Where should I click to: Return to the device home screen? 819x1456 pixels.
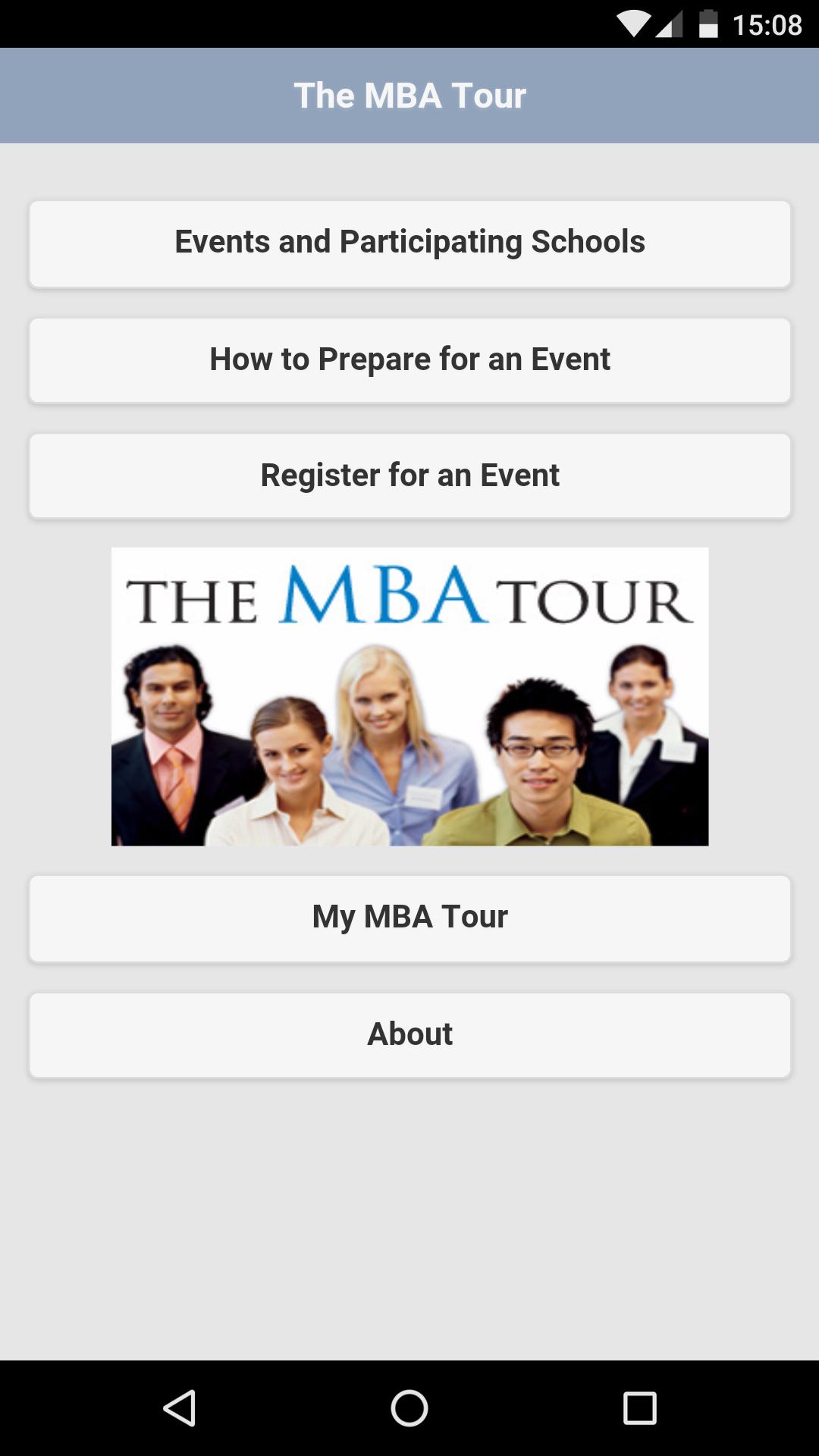(409, 1408)
